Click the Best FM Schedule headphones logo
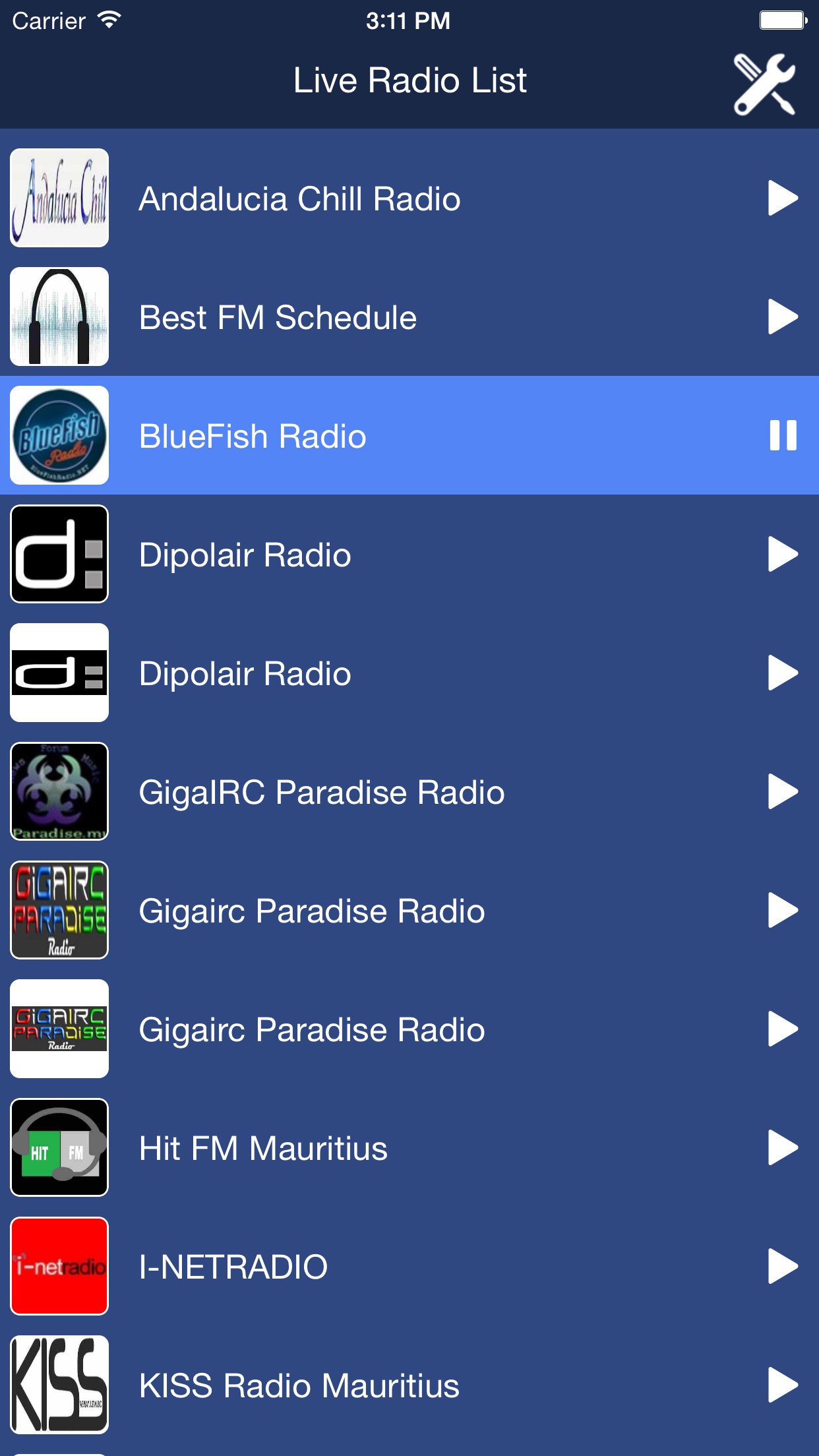 (x=59, y=316)
